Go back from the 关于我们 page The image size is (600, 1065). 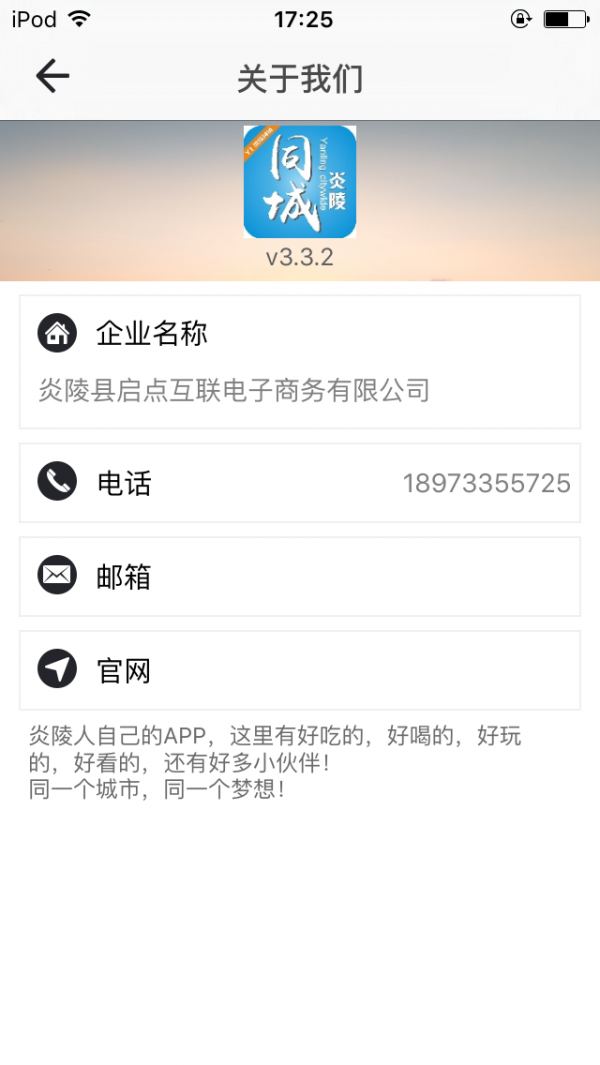[x=52, y=77]
